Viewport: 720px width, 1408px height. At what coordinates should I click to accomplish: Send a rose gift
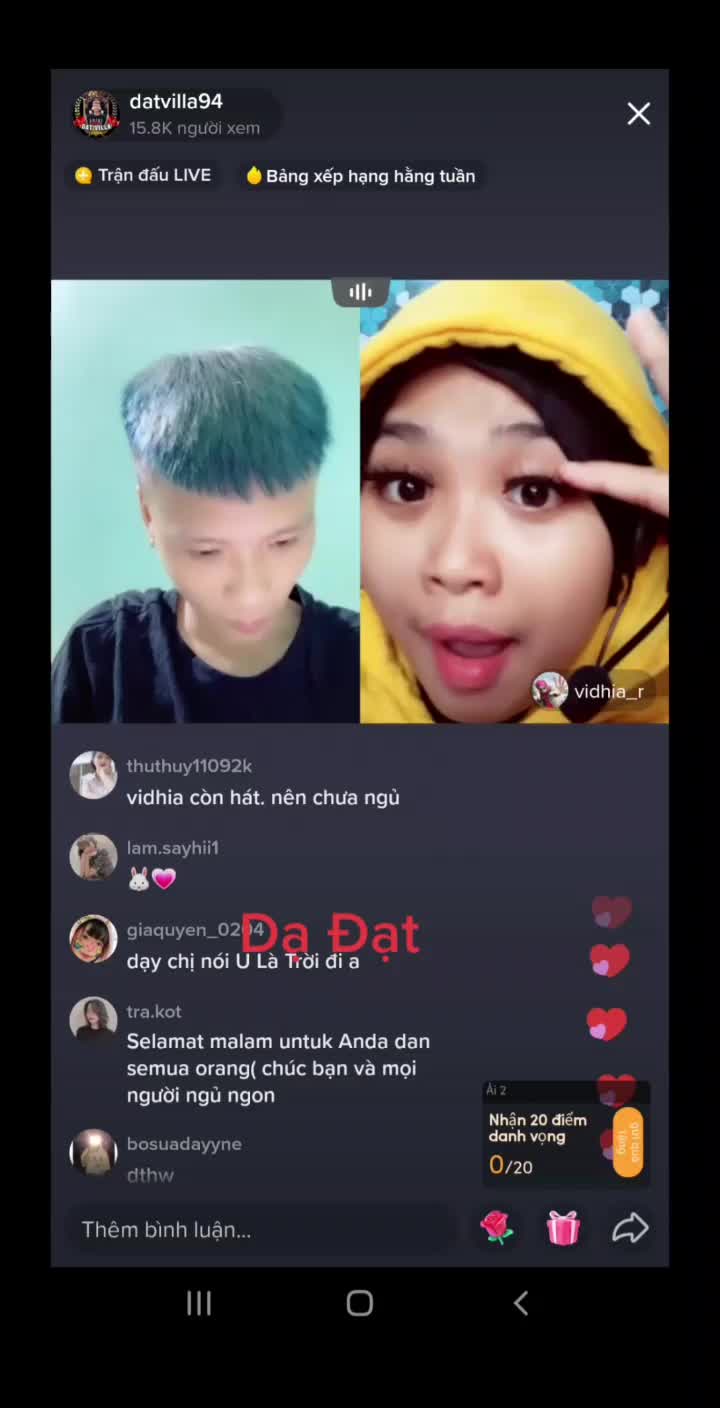(x=496, y=1227)
